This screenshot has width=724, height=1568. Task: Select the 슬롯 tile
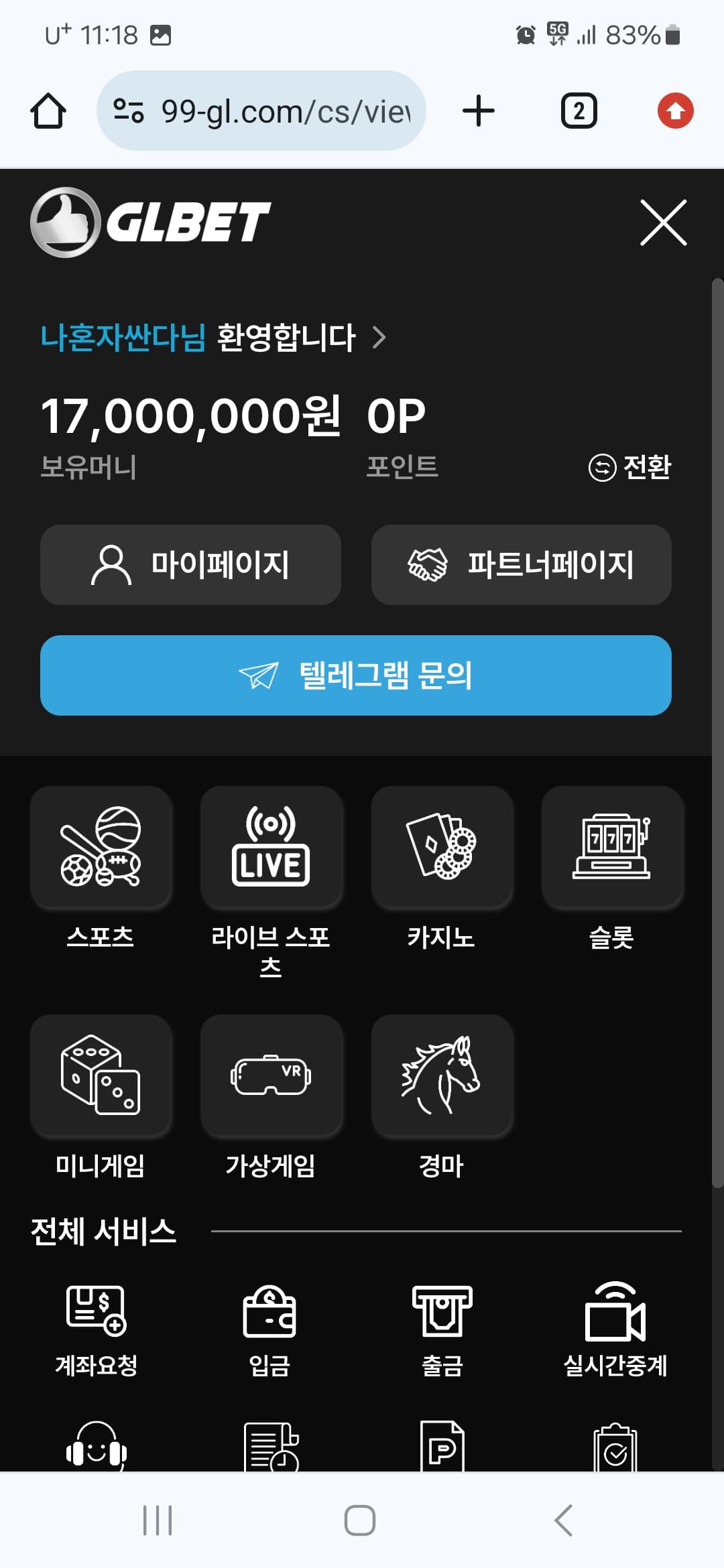click(x=611, y=848)
